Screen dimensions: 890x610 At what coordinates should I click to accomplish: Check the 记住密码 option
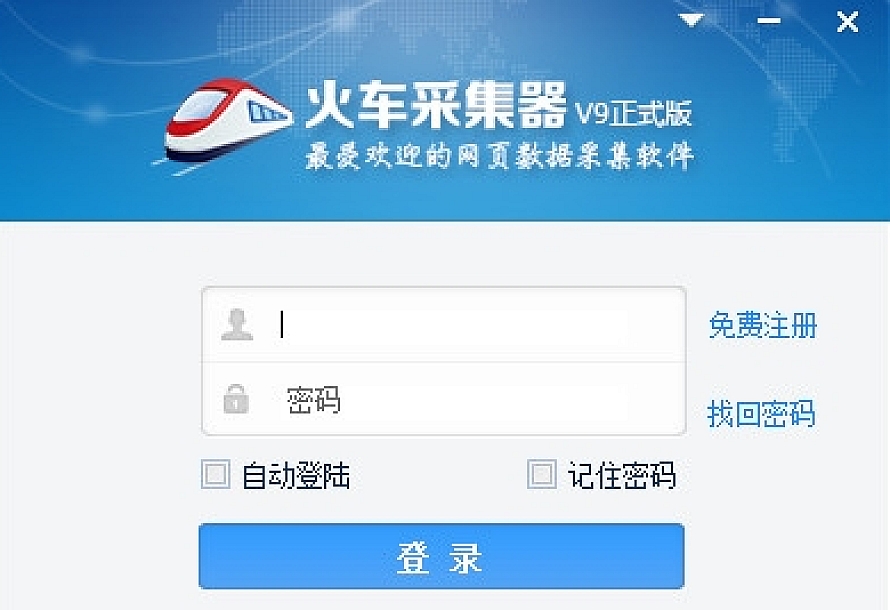(541, 474)
